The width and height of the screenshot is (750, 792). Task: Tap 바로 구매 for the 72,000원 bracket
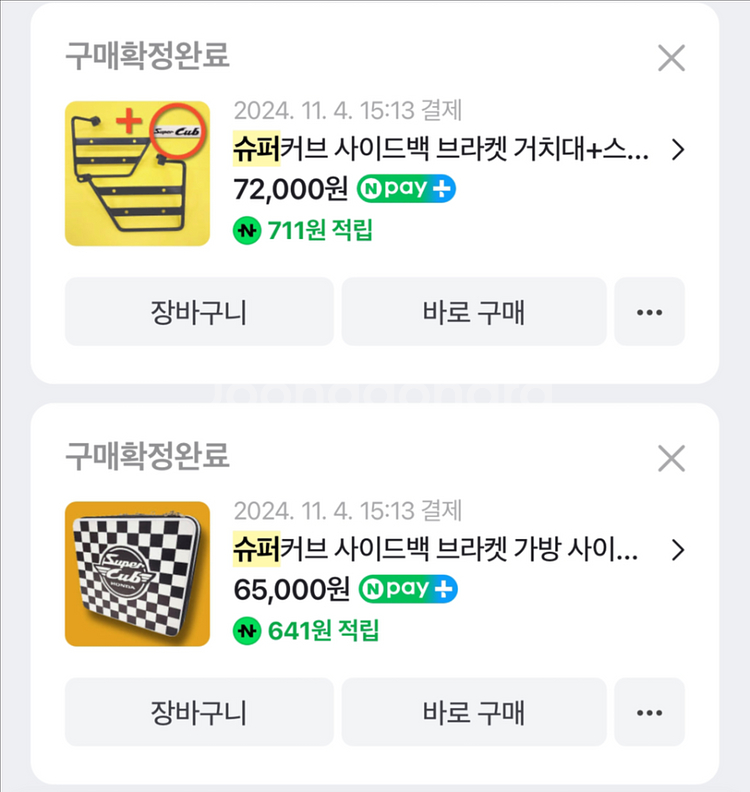pyautogui.click(x=473, y=312)
